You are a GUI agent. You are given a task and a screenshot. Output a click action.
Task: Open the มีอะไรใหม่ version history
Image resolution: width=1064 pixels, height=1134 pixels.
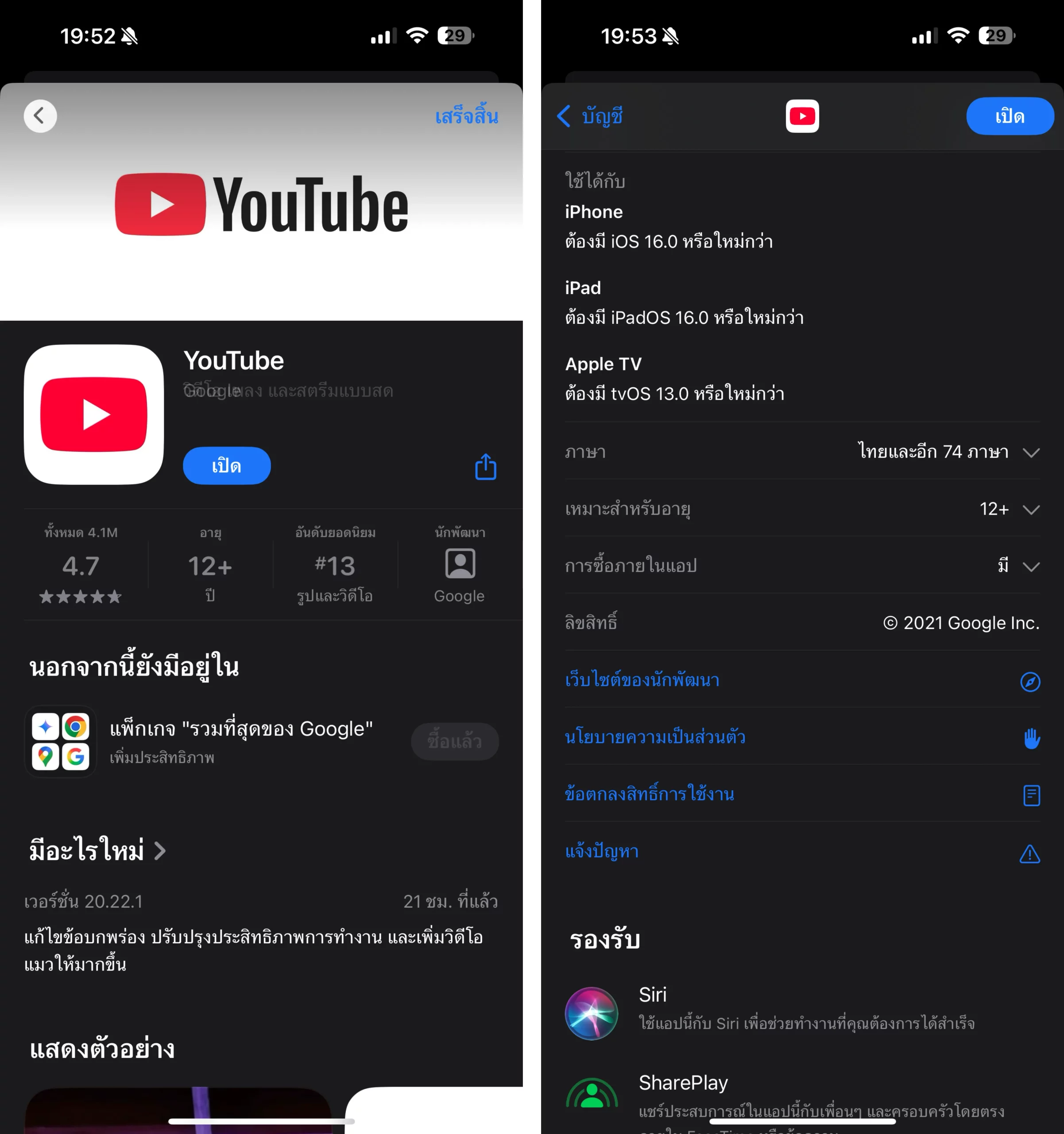98,850
